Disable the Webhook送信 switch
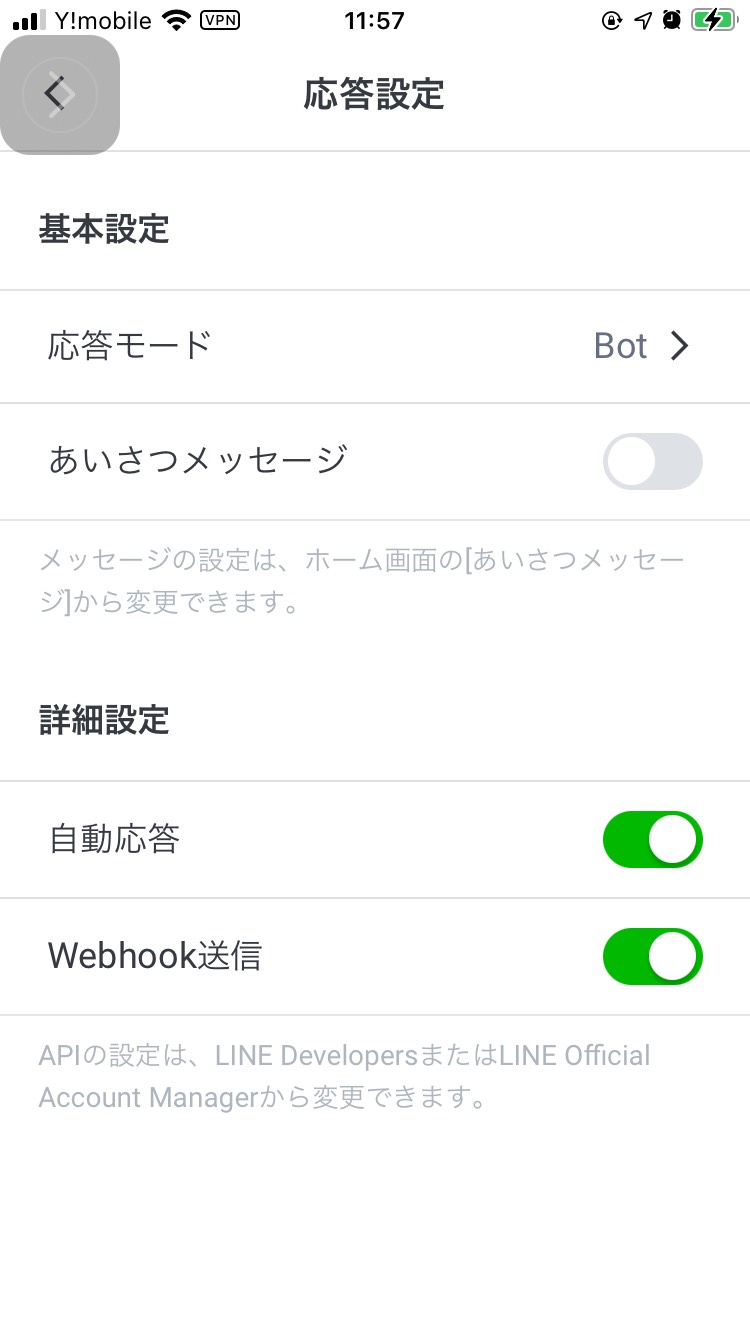Viewport: 750px width, 1334px height. click(x=652, y=957)
